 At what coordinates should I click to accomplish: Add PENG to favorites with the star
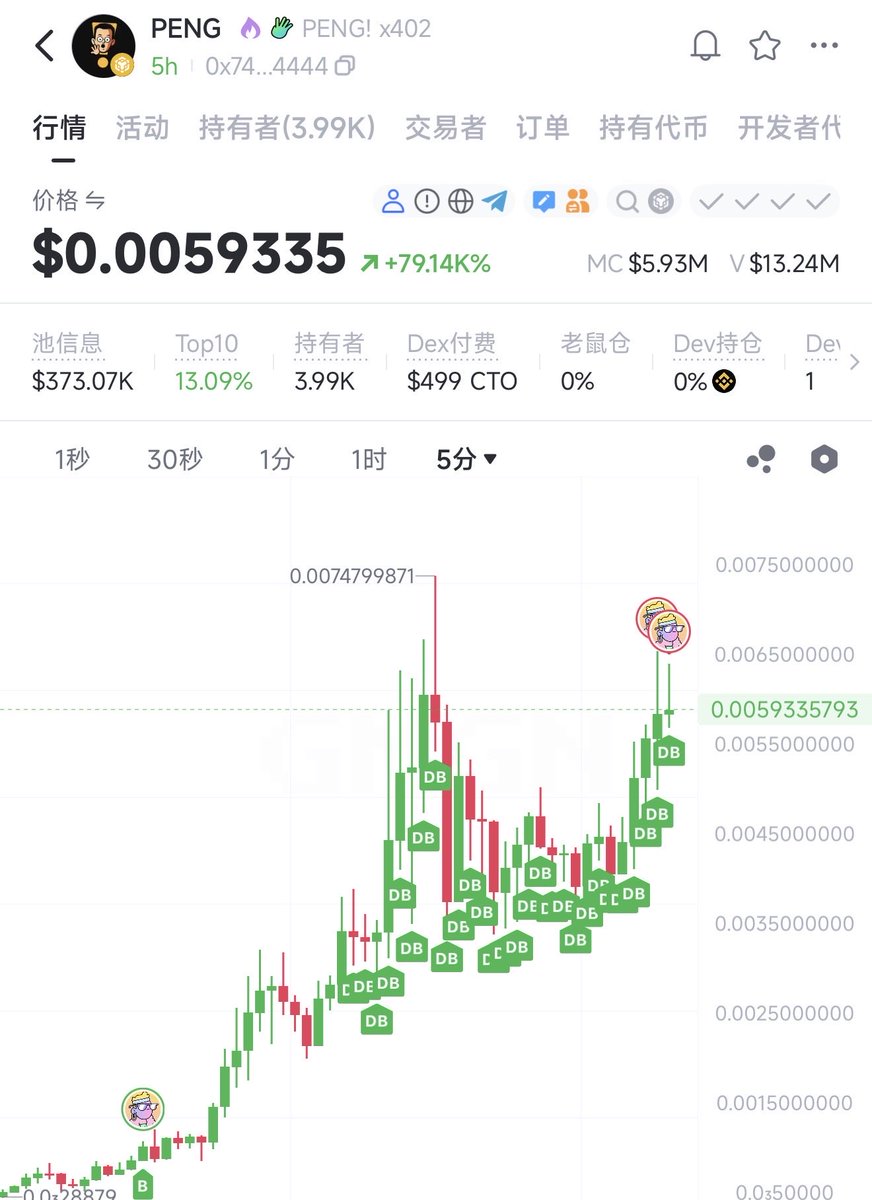[765, 46]
